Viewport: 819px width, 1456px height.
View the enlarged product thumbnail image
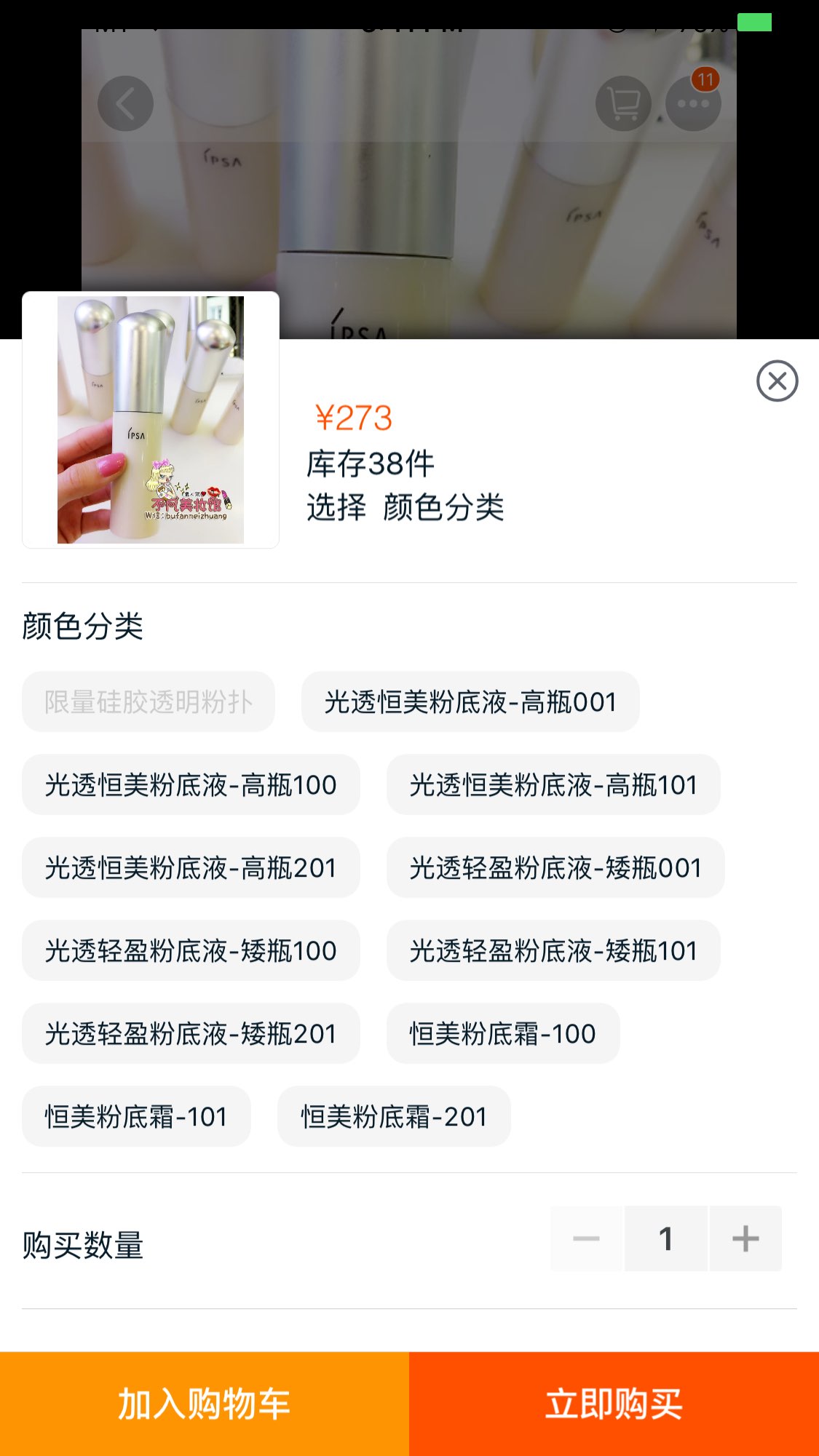pyautogui.click(x=151, y=420)
